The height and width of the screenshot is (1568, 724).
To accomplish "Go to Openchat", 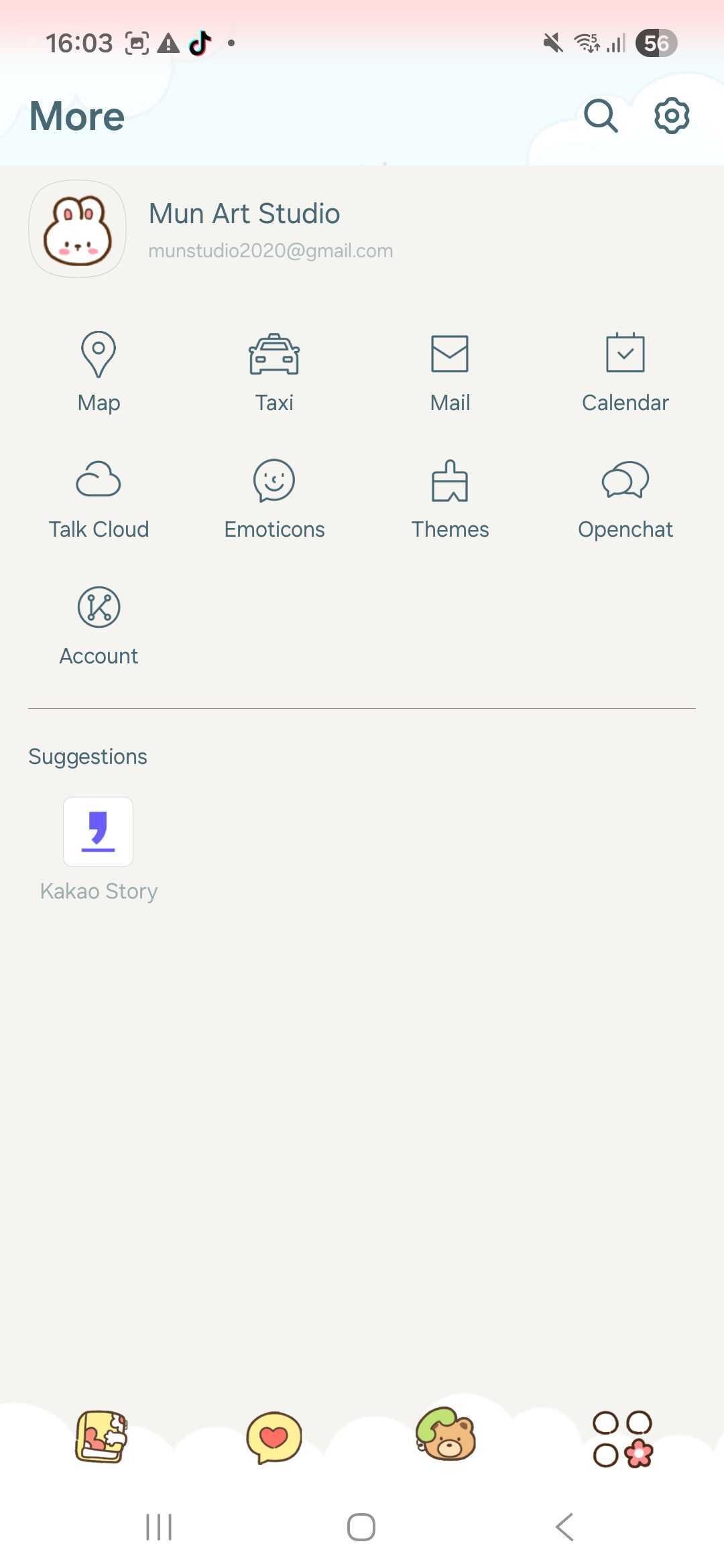I will [625, 499].
